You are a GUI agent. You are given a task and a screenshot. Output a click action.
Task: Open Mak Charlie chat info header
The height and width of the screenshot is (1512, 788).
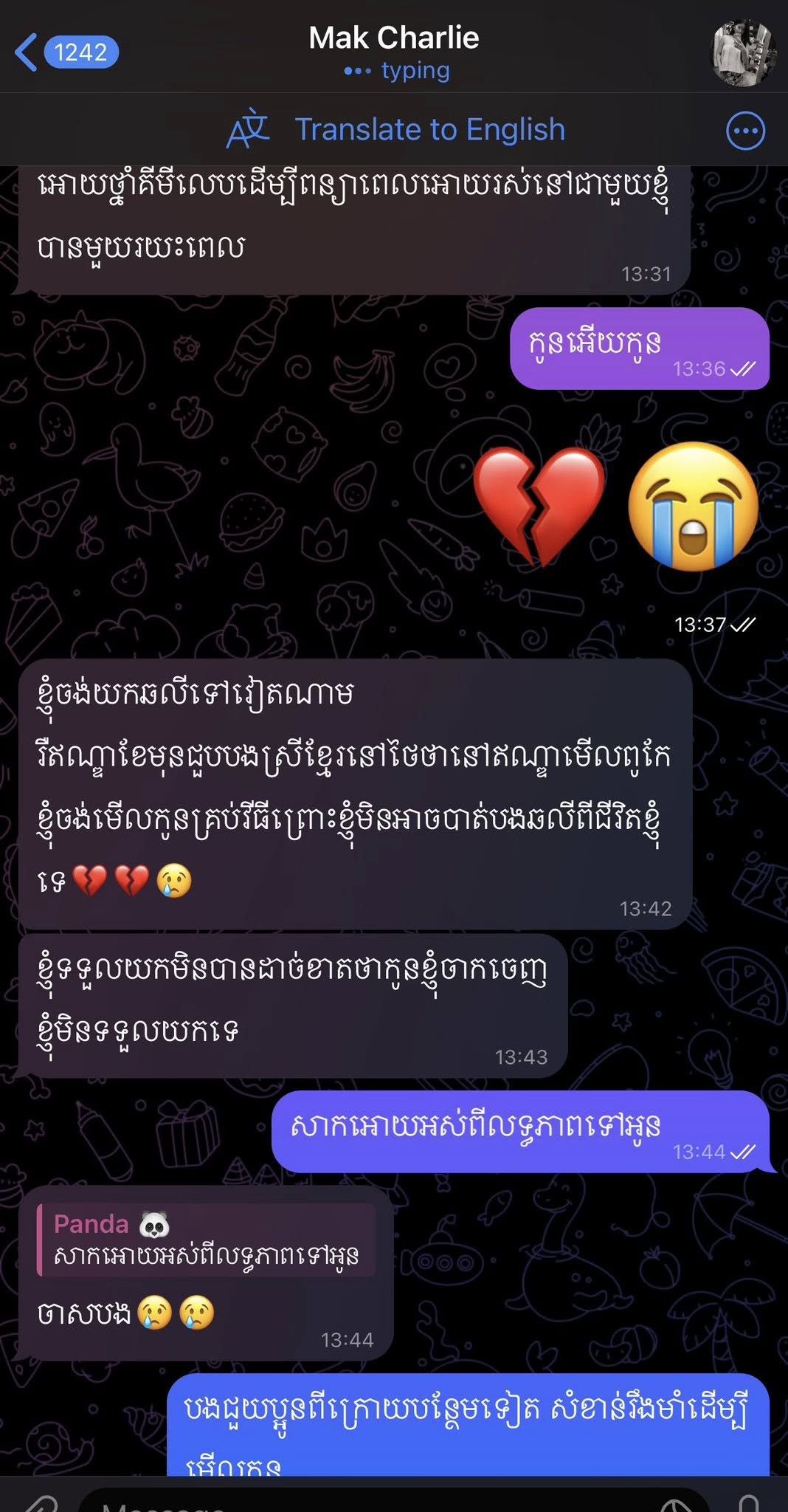click(394, 52)
